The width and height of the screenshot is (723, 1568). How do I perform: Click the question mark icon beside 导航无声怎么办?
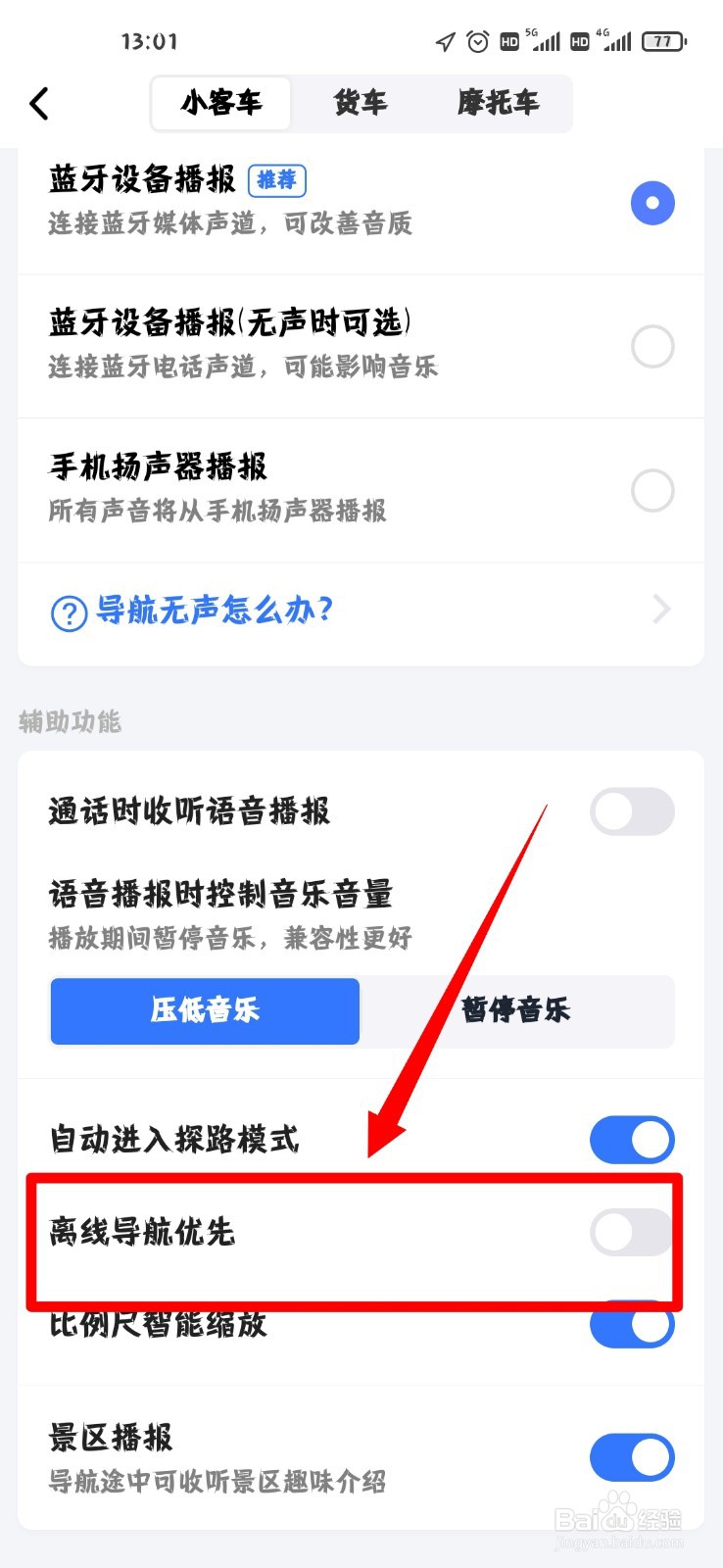(66, 611)
